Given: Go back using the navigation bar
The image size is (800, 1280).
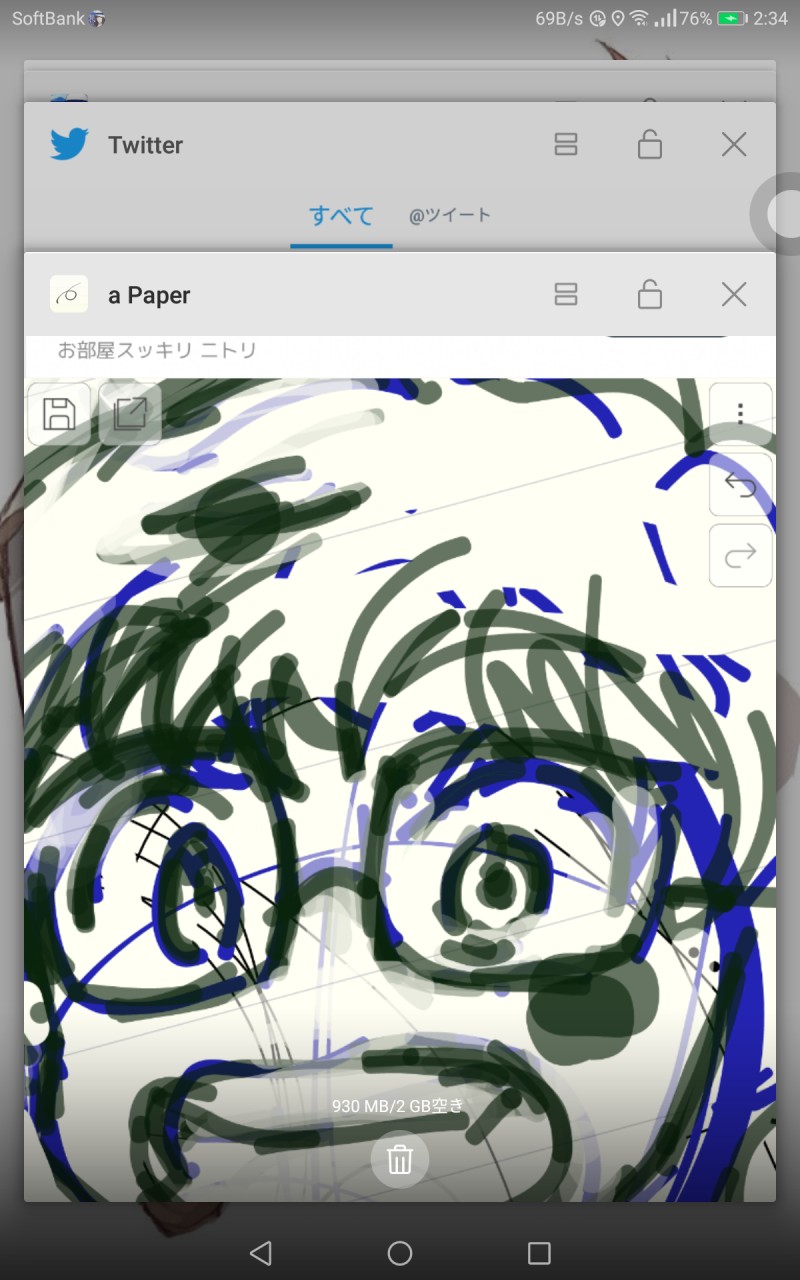Looking at the screenshot, I should [261, 1253].
